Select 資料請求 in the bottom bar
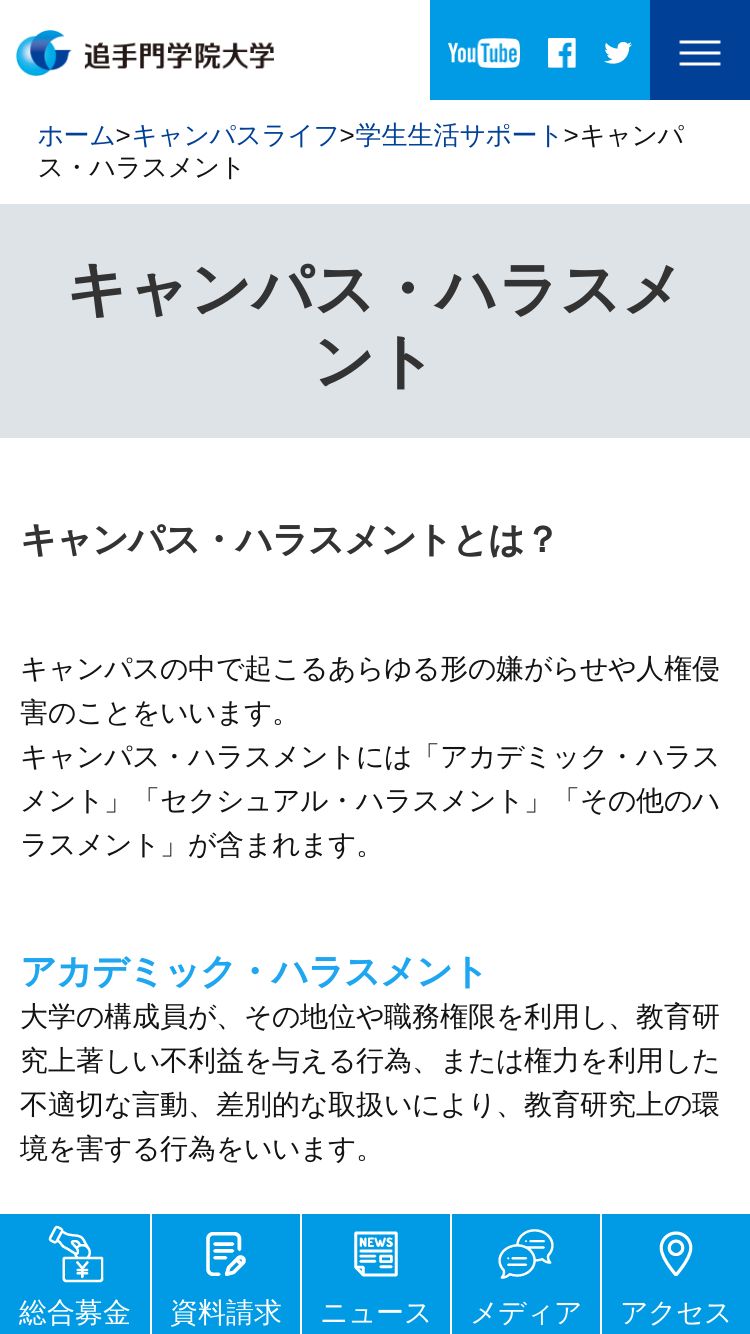The image size is (750, 1334). (x=226, y=1274)
